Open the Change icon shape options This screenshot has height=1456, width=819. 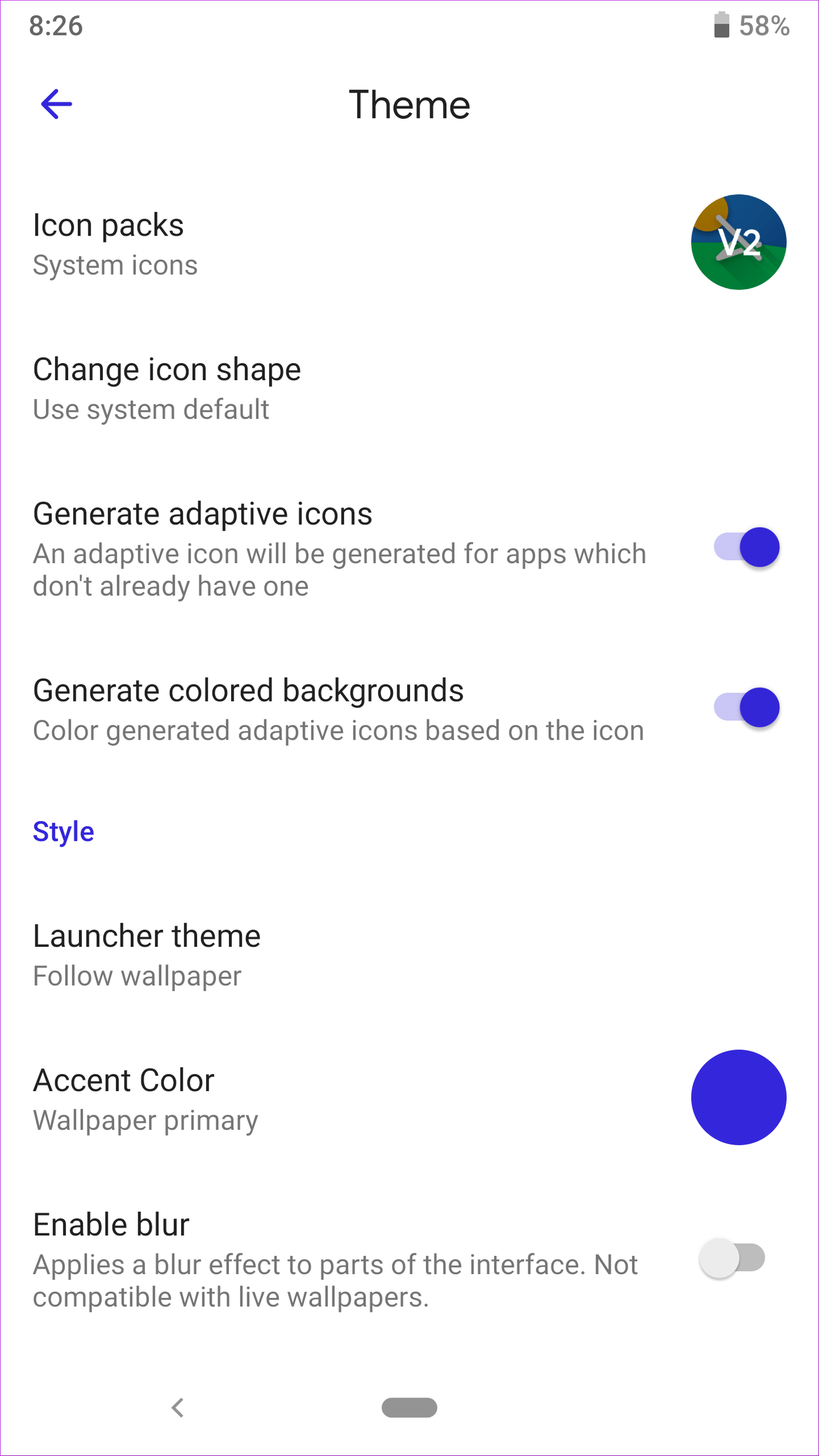tap(167, 370)
